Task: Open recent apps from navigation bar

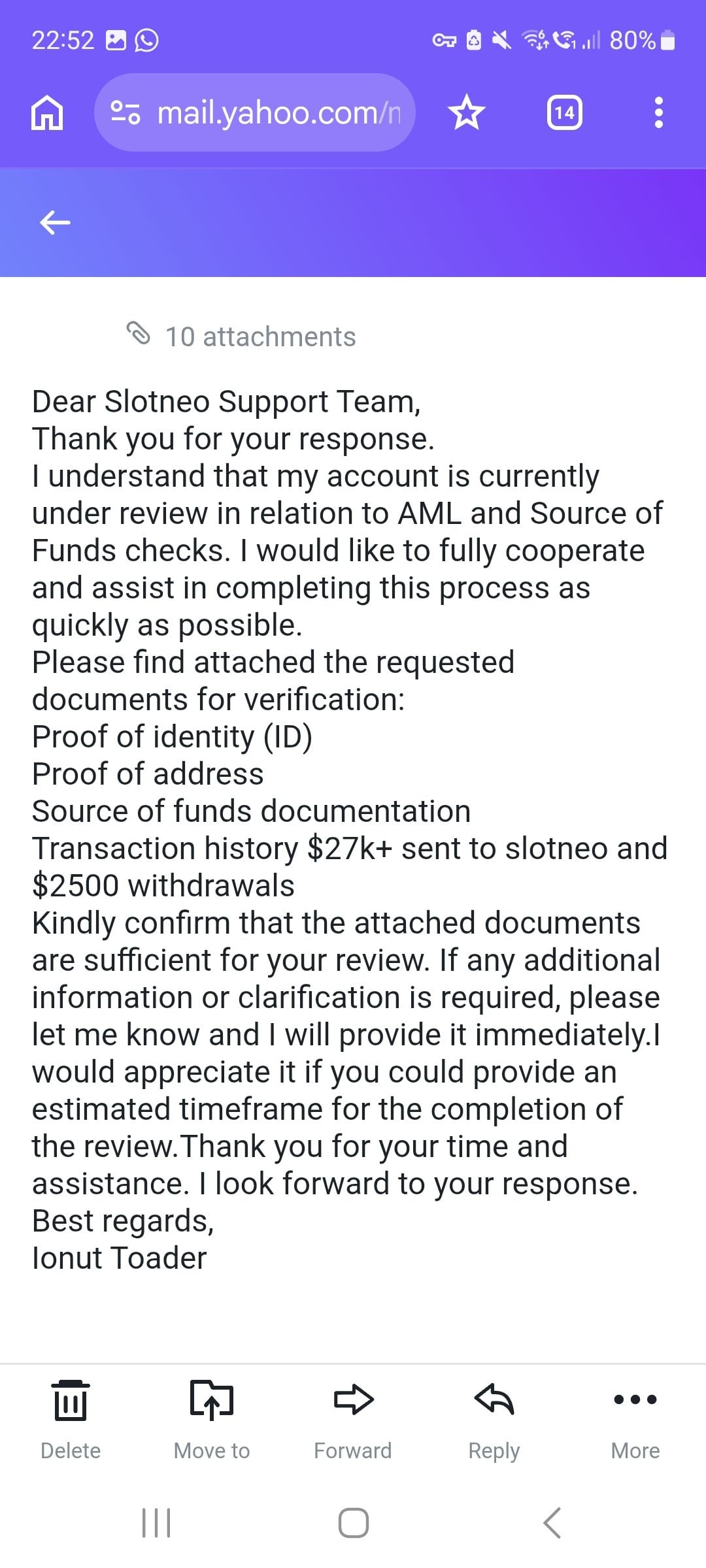Action: coord(156,1523)
